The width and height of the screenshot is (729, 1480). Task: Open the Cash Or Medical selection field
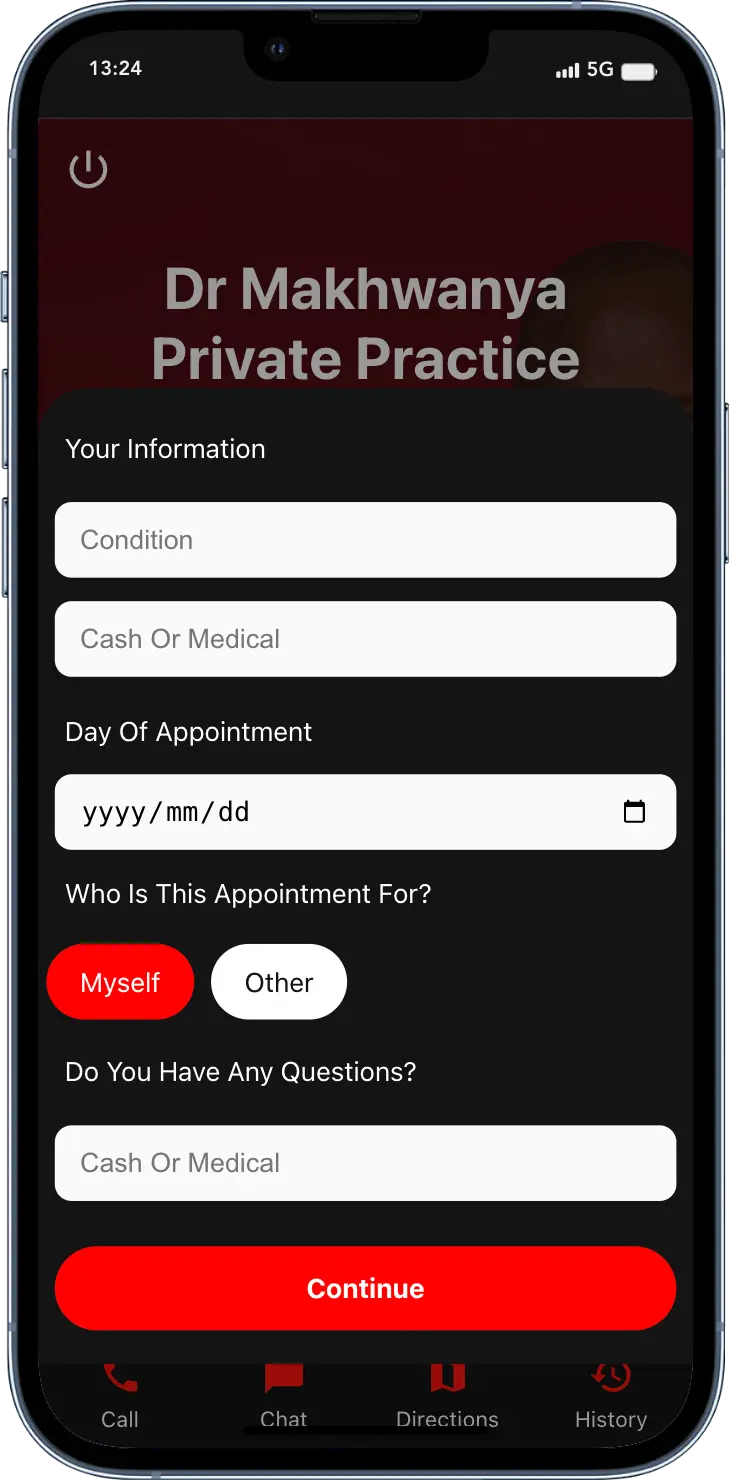pyautogui.click(x=365, y=639)
